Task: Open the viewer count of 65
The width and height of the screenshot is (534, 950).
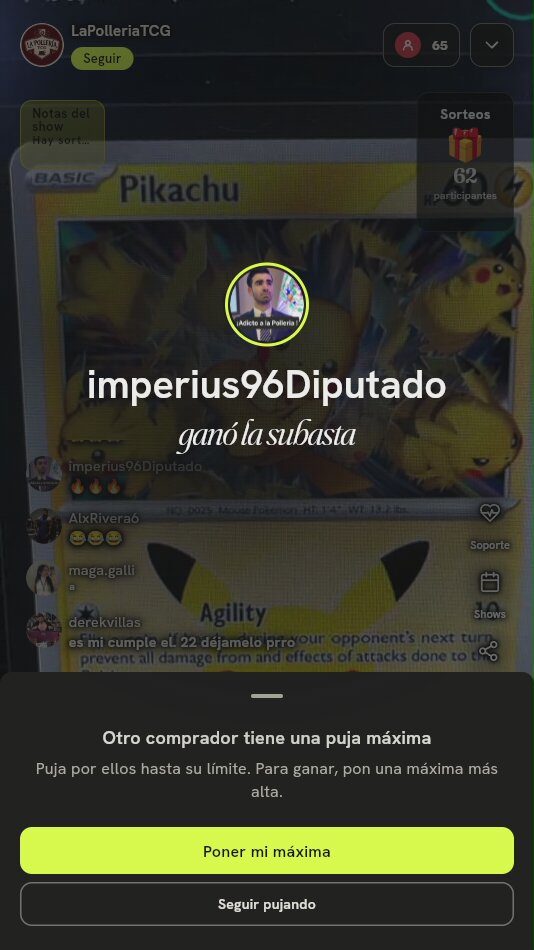Action: 421,45
